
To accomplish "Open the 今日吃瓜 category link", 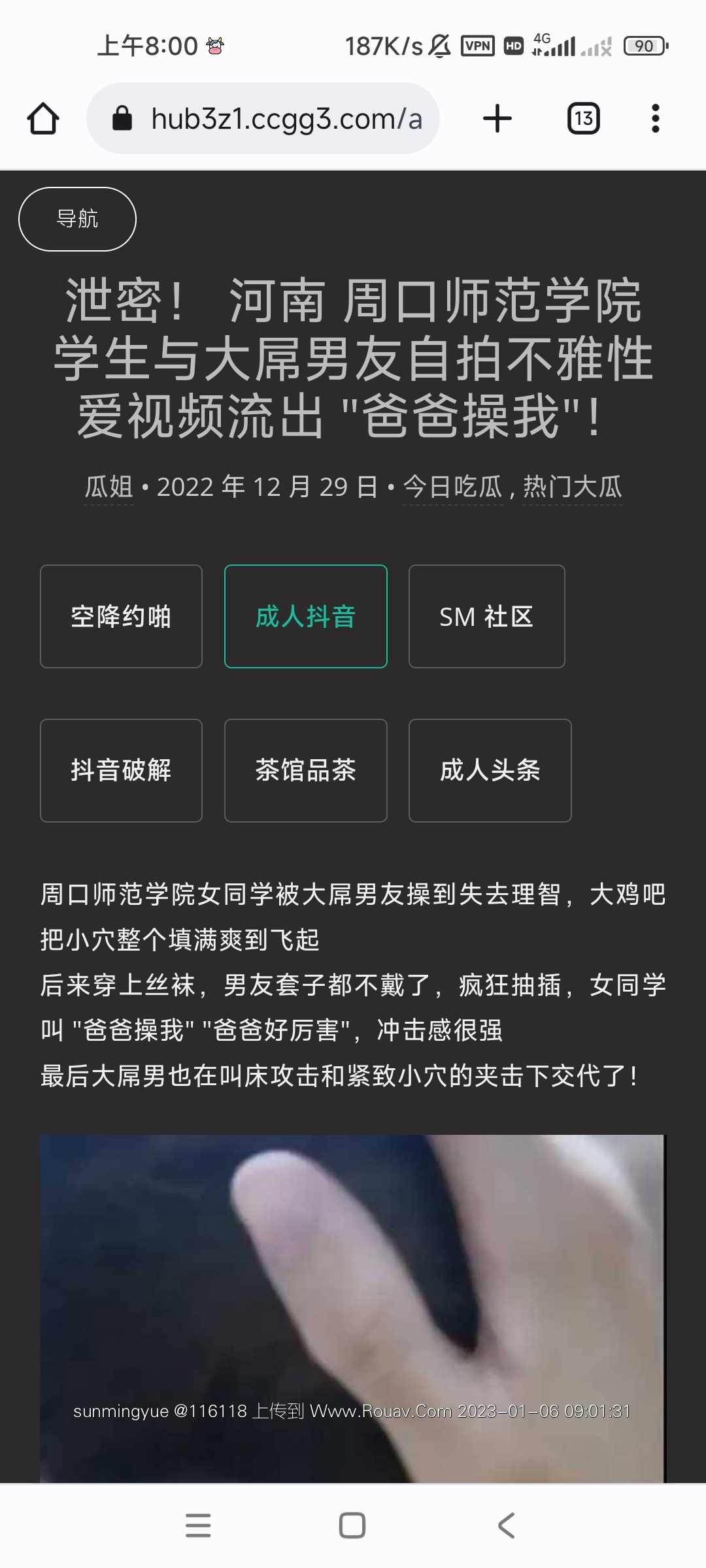I will 452,487.
